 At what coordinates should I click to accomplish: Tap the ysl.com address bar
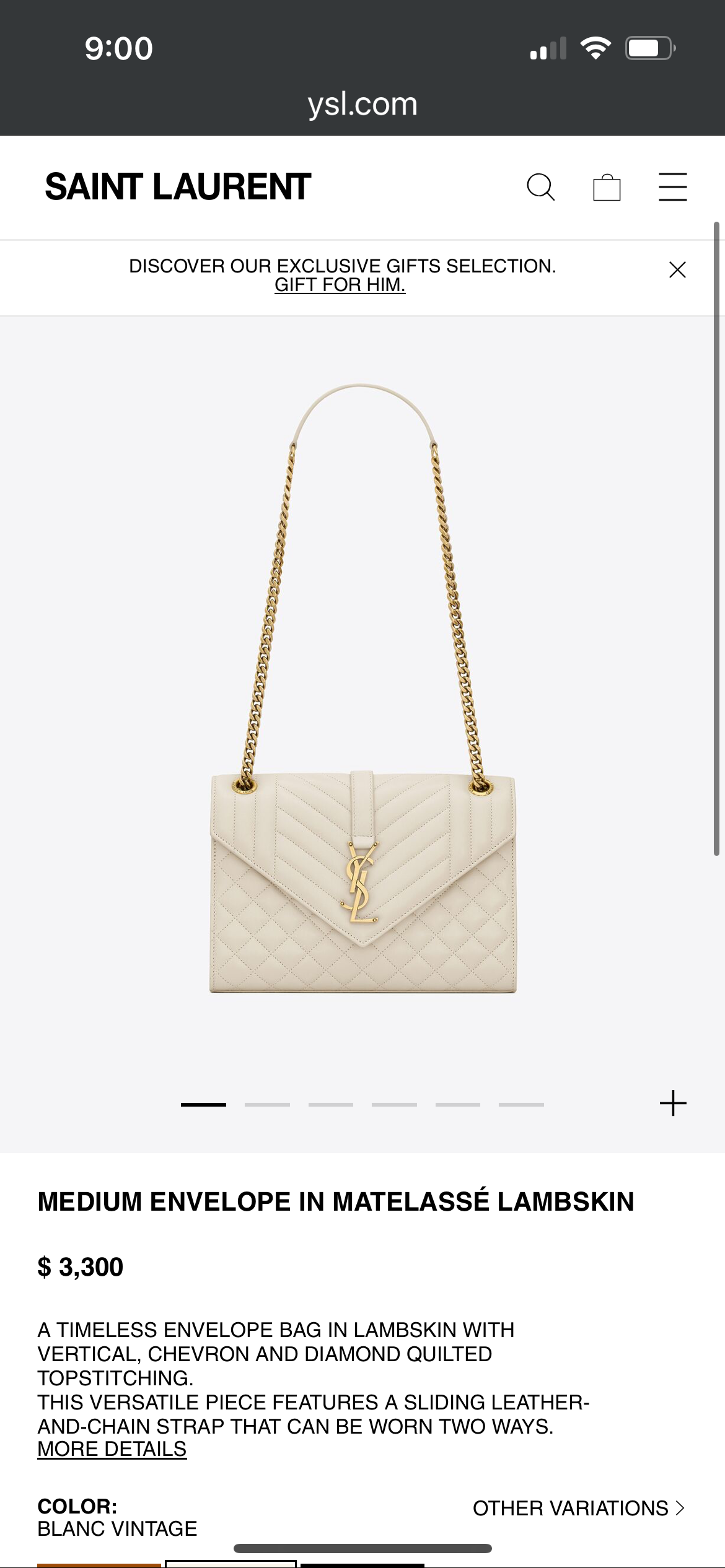pos(362,104)
